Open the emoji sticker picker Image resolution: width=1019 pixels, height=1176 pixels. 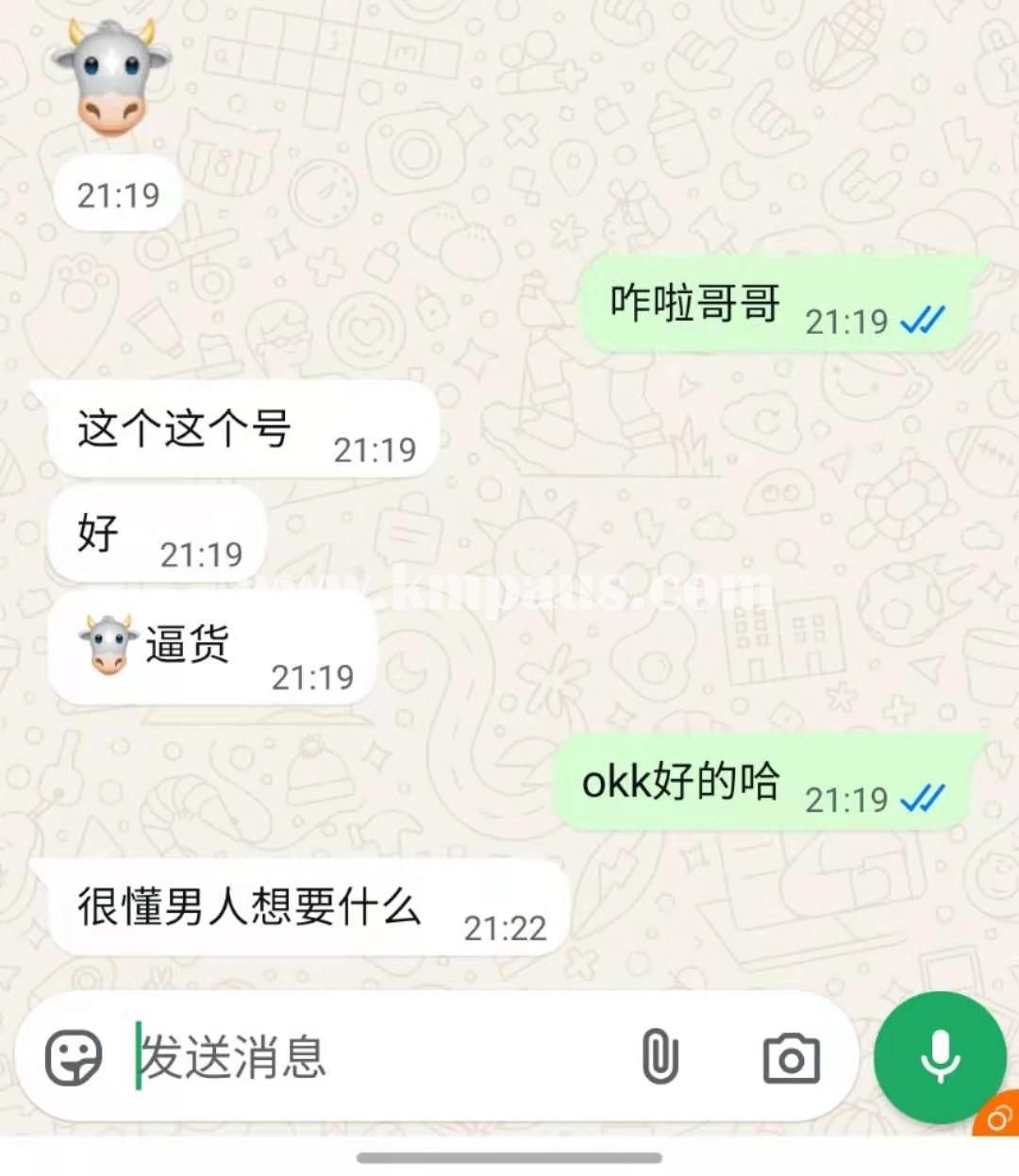pos(74,1057)
